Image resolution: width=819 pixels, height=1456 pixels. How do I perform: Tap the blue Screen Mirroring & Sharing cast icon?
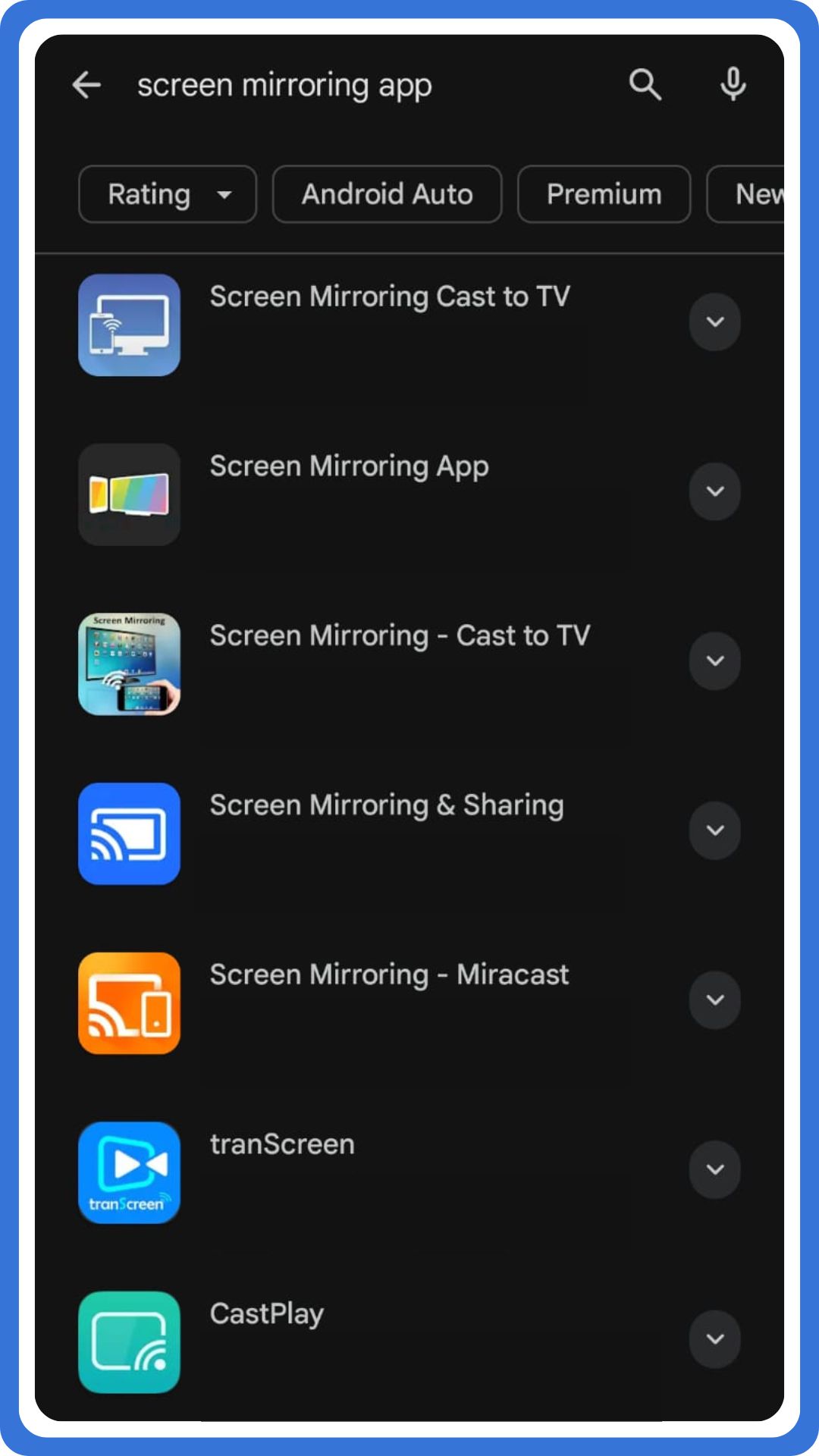[x=129, y=834]
